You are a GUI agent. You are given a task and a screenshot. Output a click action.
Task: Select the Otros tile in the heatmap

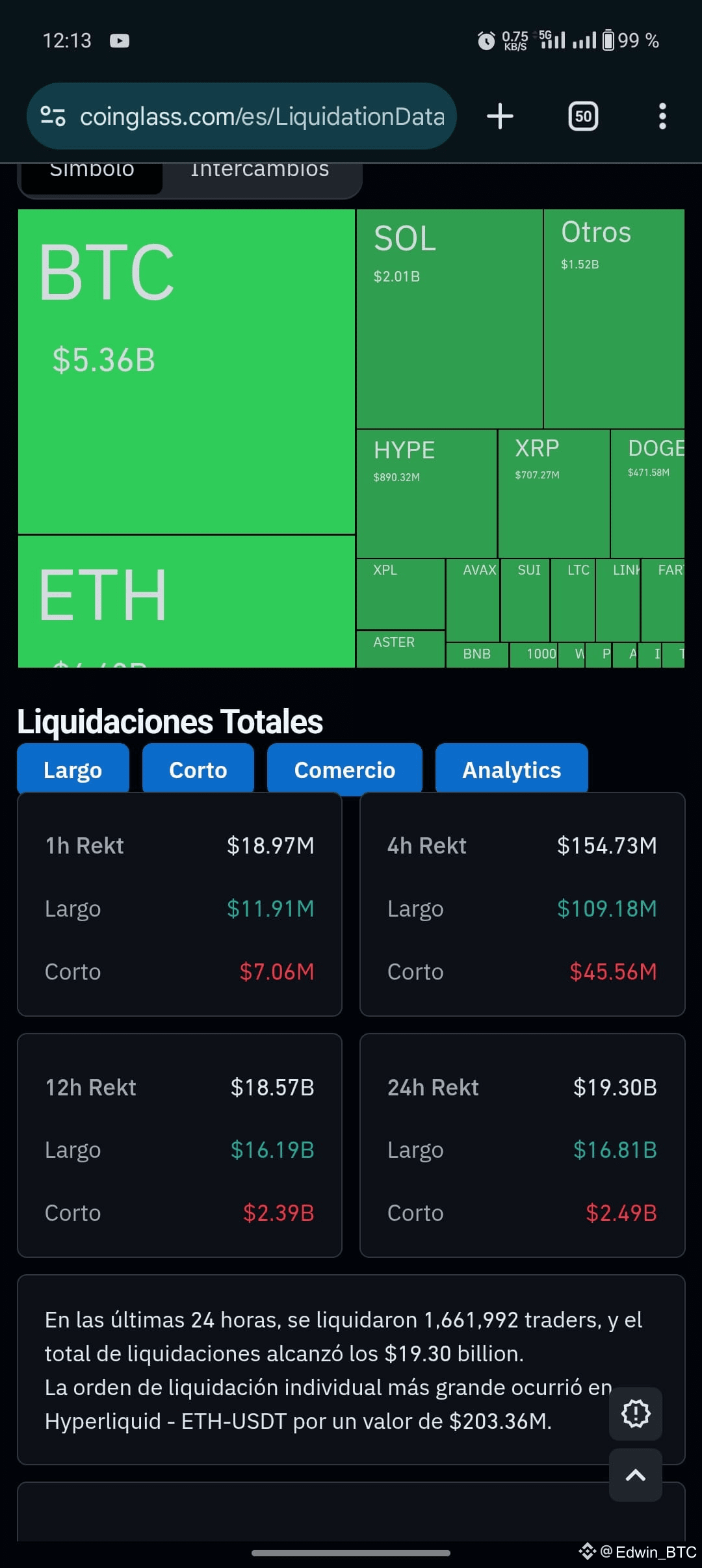[x=614, y=319]
